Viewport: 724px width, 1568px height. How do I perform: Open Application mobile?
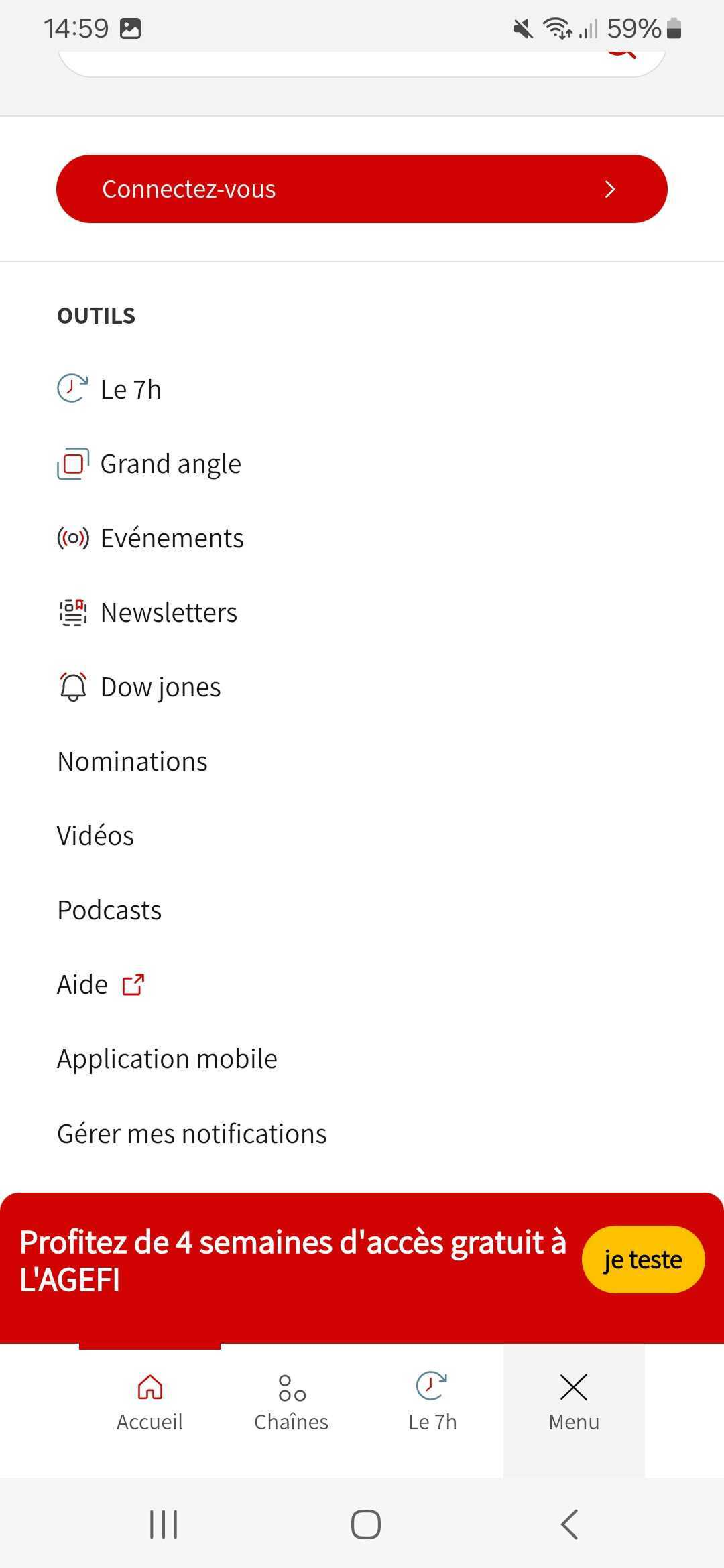pyautogui.click(x=167, y=1059)
